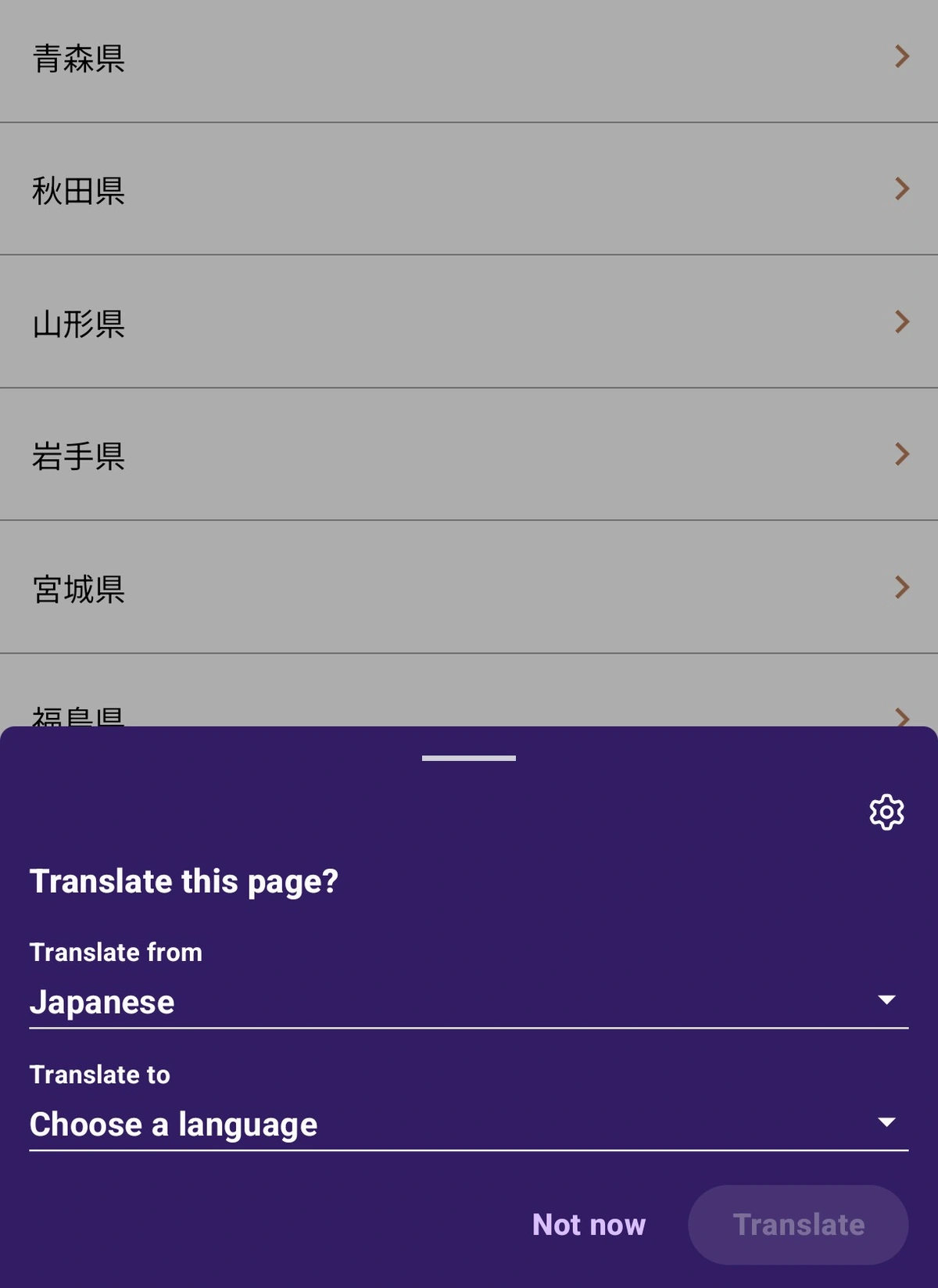The width and height of the screenshot is (938, 1288).
Task: Open the 青森県 row
Action: point(469,59)
